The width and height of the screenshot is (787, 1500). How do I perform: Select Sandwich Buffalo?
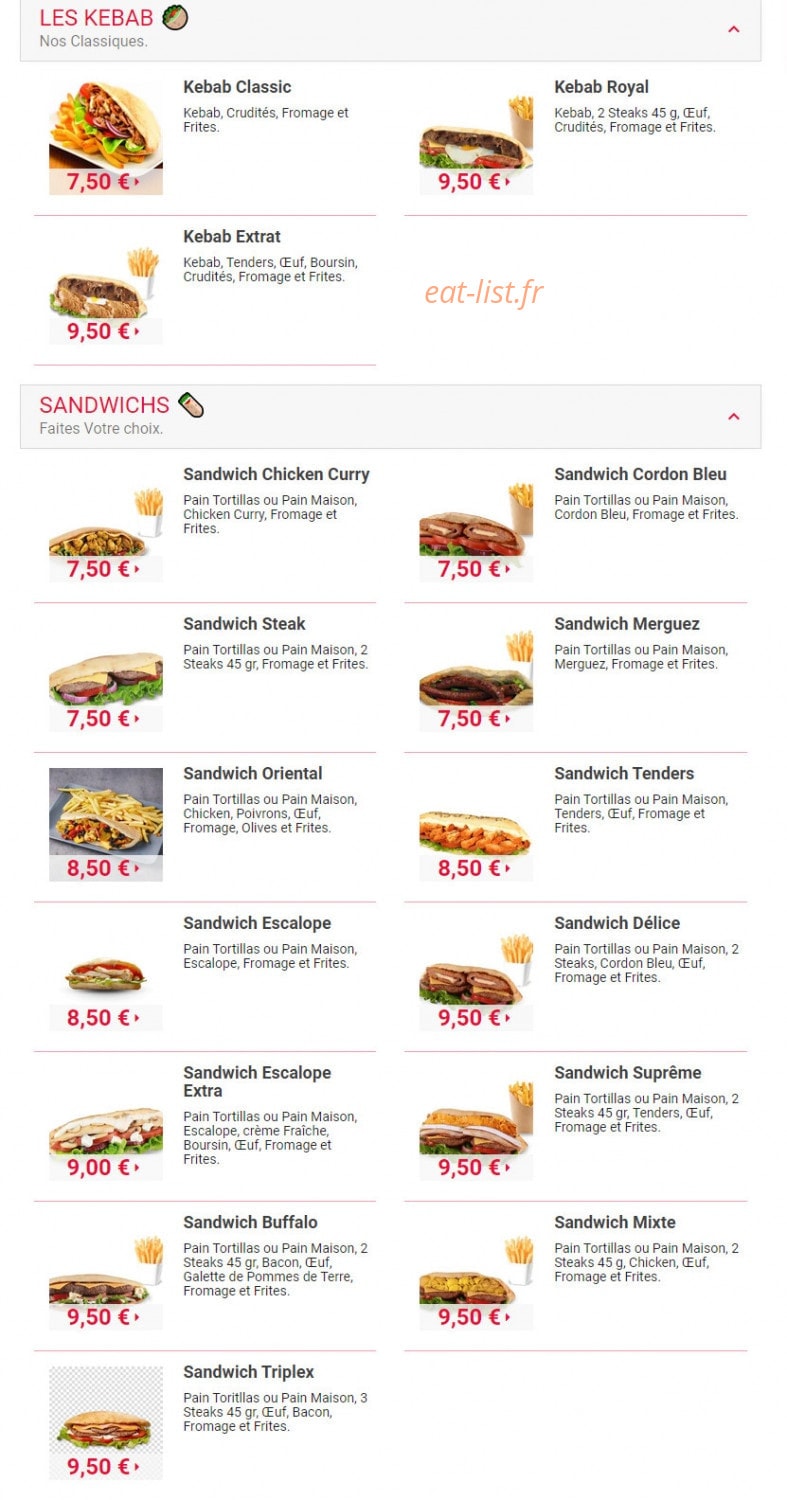pyautogui.click(x=205, y=1276)
